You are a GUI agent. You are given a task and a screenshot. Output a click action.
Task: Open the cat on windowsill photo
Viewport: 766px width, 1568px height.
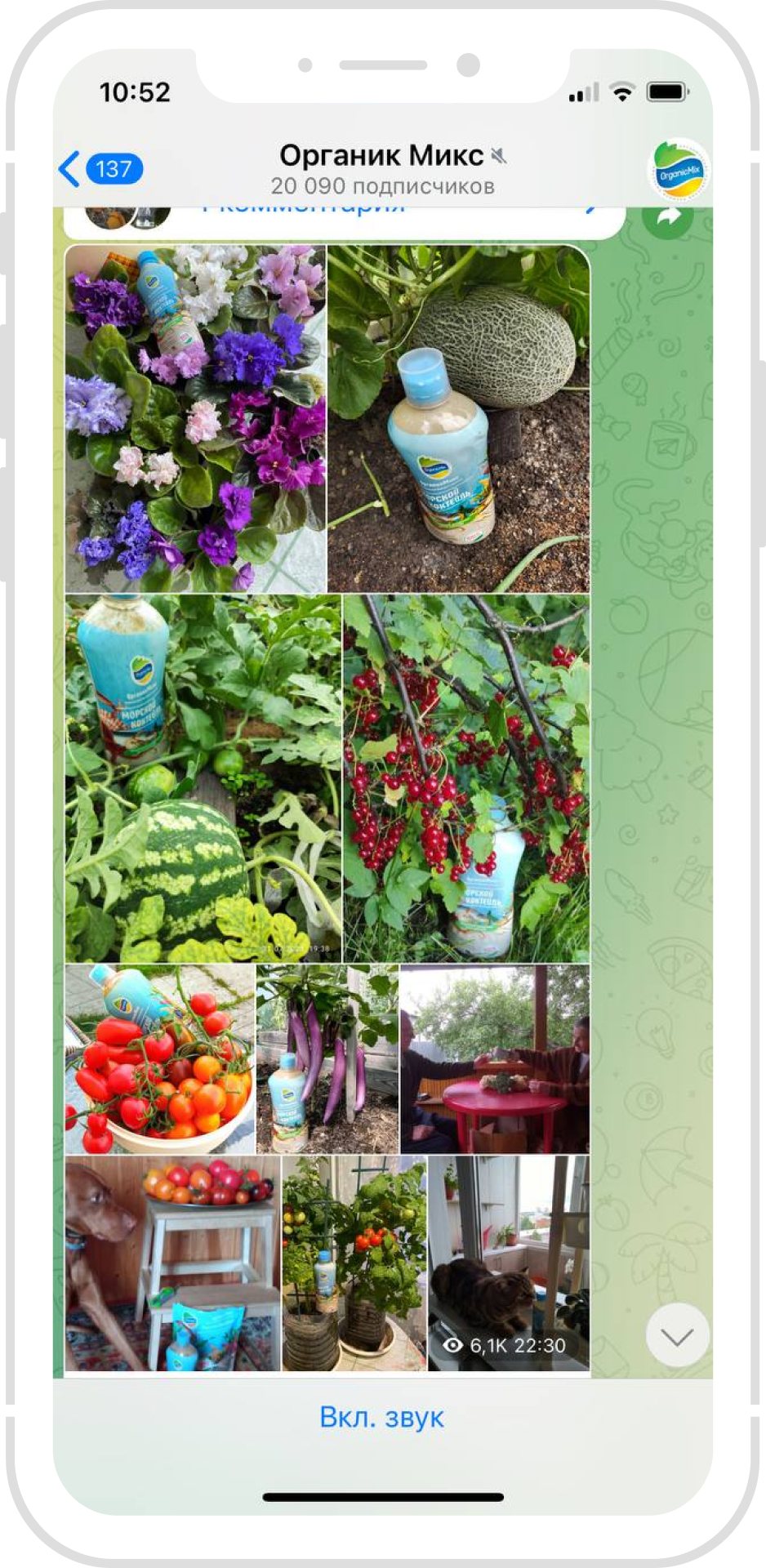(509, 1263)
